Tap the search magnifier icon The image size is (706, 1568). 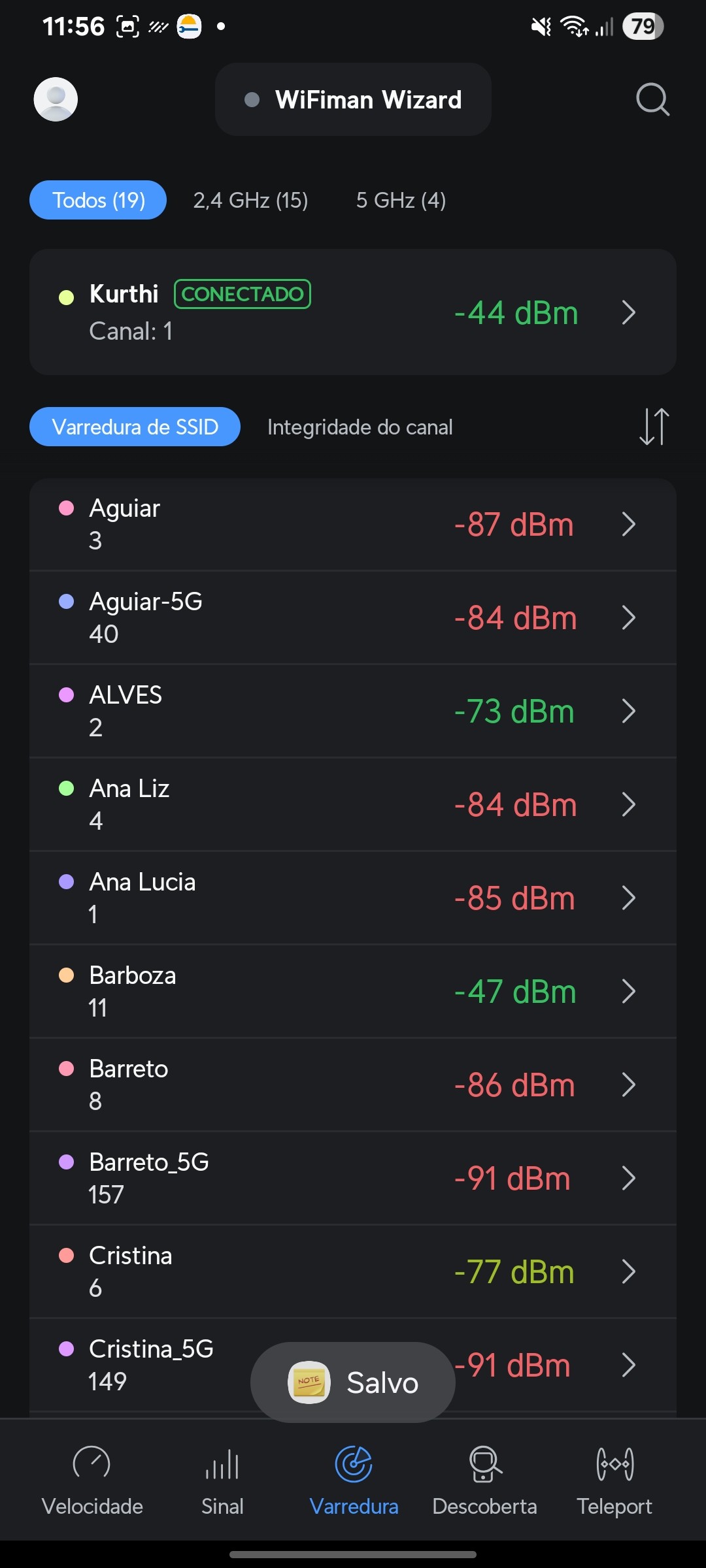(652, 99)
